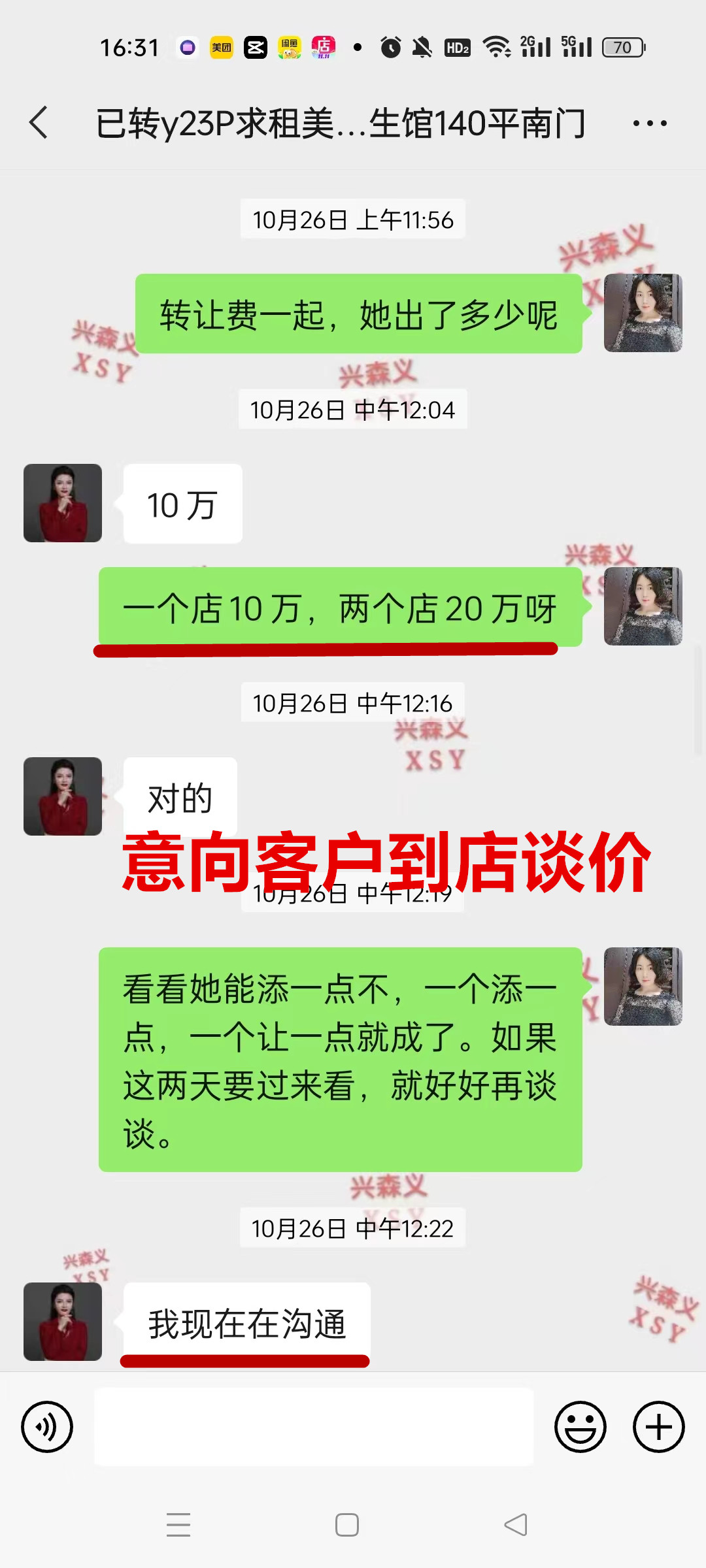This screenshot has width=706, height=1568.
Task: Open the avatar beside "转让费一起，她出了多少呢"
Action: [x=643, y=313]
